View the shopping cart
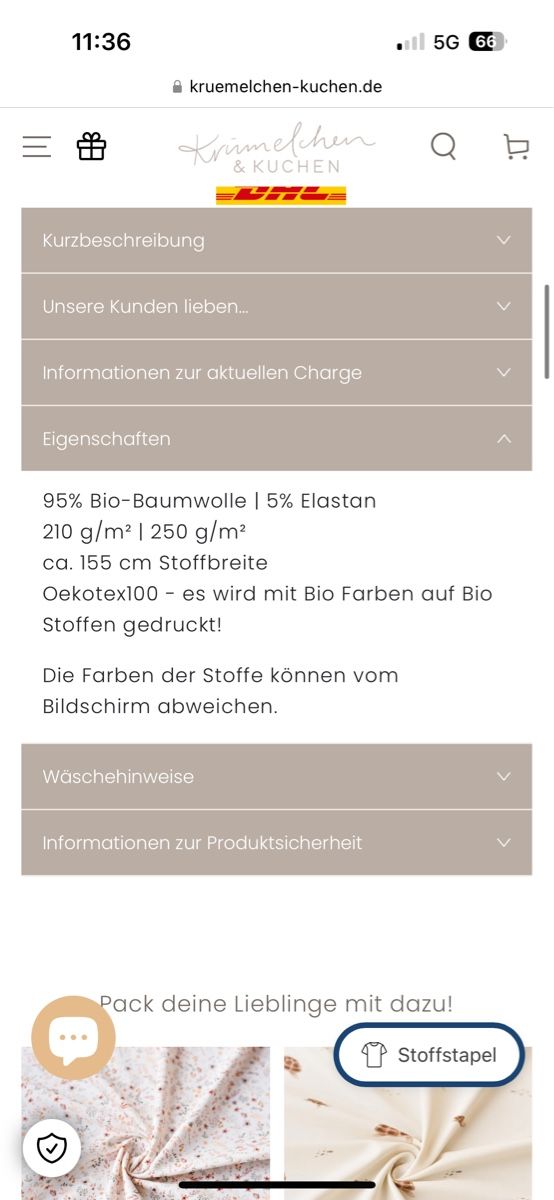The height and width of the screenshot is (1200, 554). point(516,147)
